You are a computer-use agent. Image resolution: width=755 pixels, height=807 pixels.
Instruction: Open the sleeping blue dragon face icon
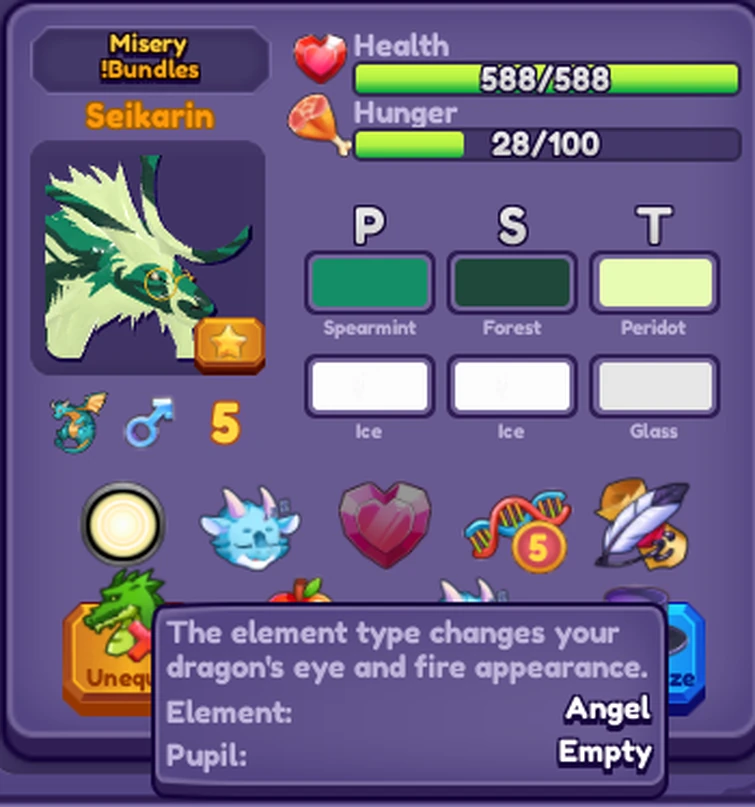(247, 525)
